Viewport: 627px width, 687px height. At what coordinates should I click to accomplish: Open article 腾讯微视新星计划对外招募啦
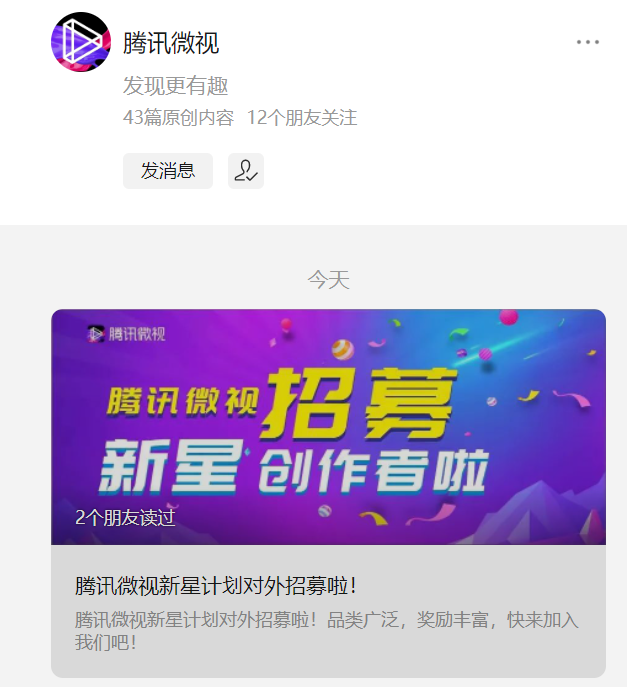(216, 586)
